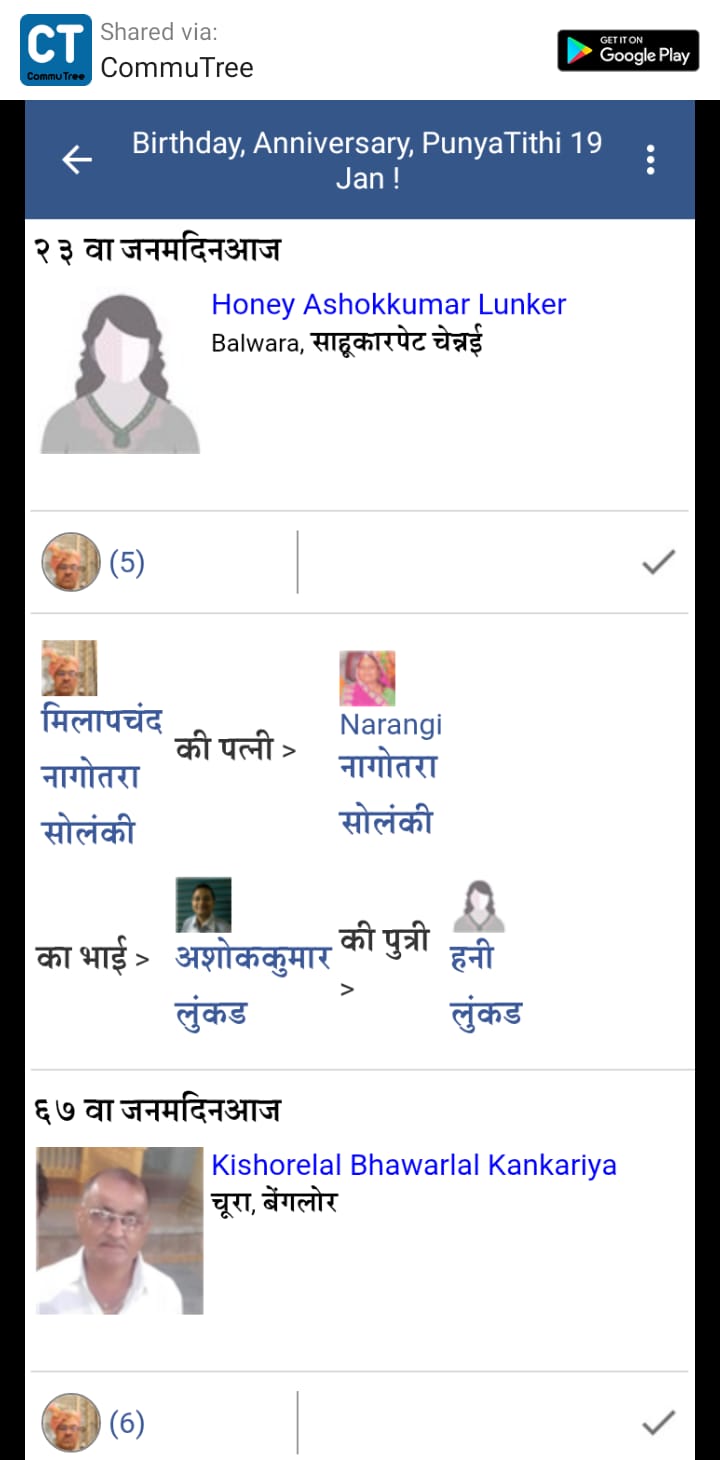Open the three-dot overflow menu
This screenshot has height=1460, width=720.
point(650,159)
